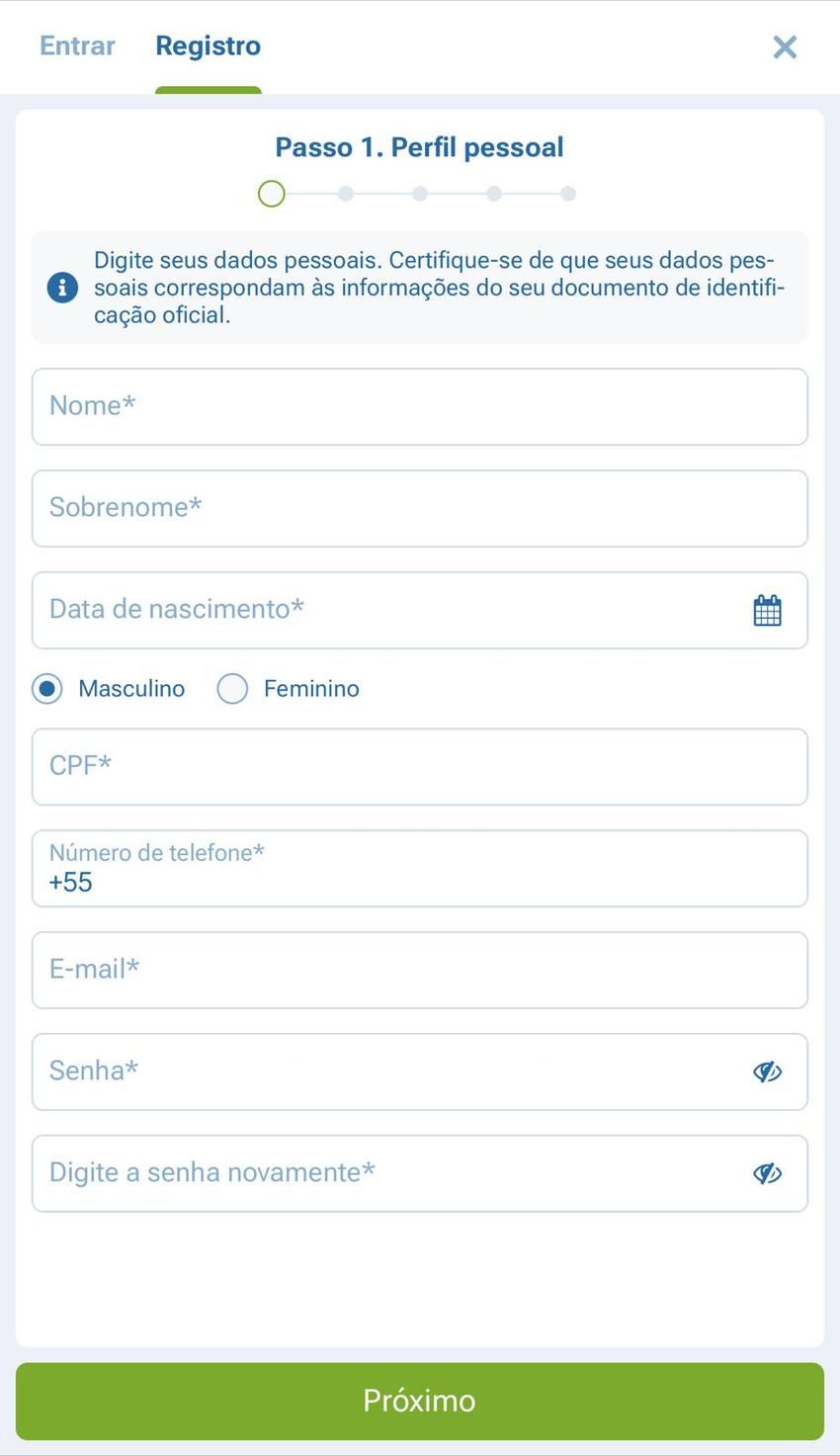Open the date picker for Data de nascimento

coord(769,610)
